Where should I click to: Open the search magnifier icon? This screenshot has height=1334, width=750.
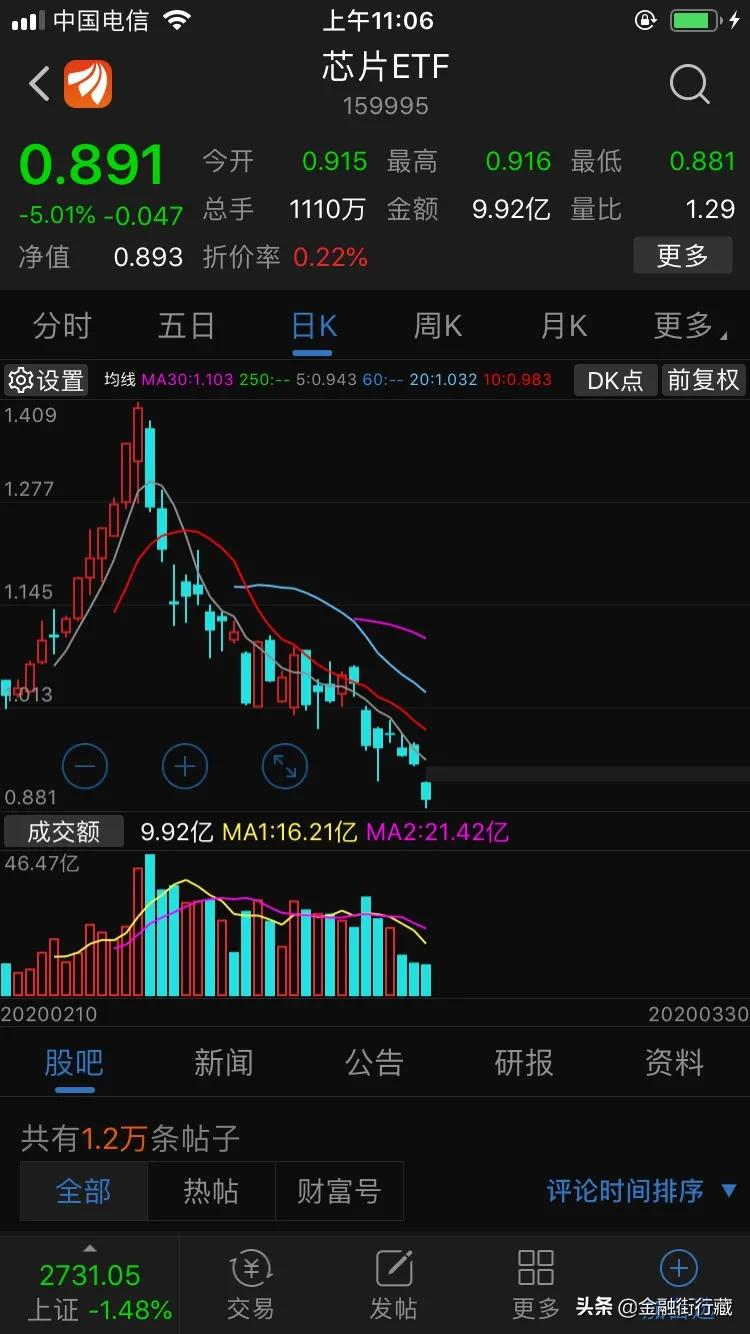click(x=689, y=85)
